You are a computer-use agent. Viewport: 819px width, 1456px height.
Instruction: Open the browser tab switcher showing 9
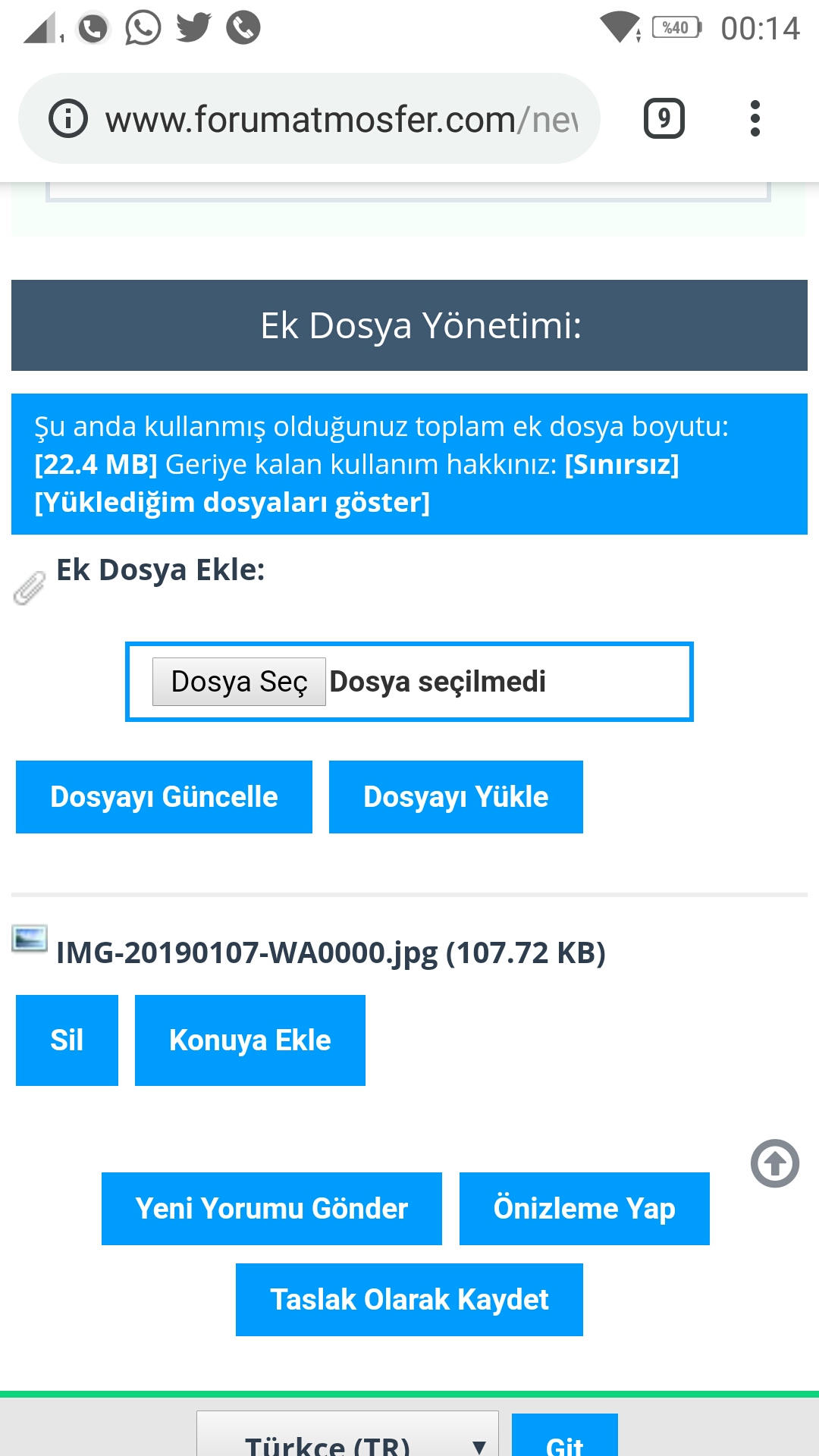coord(664,118)
